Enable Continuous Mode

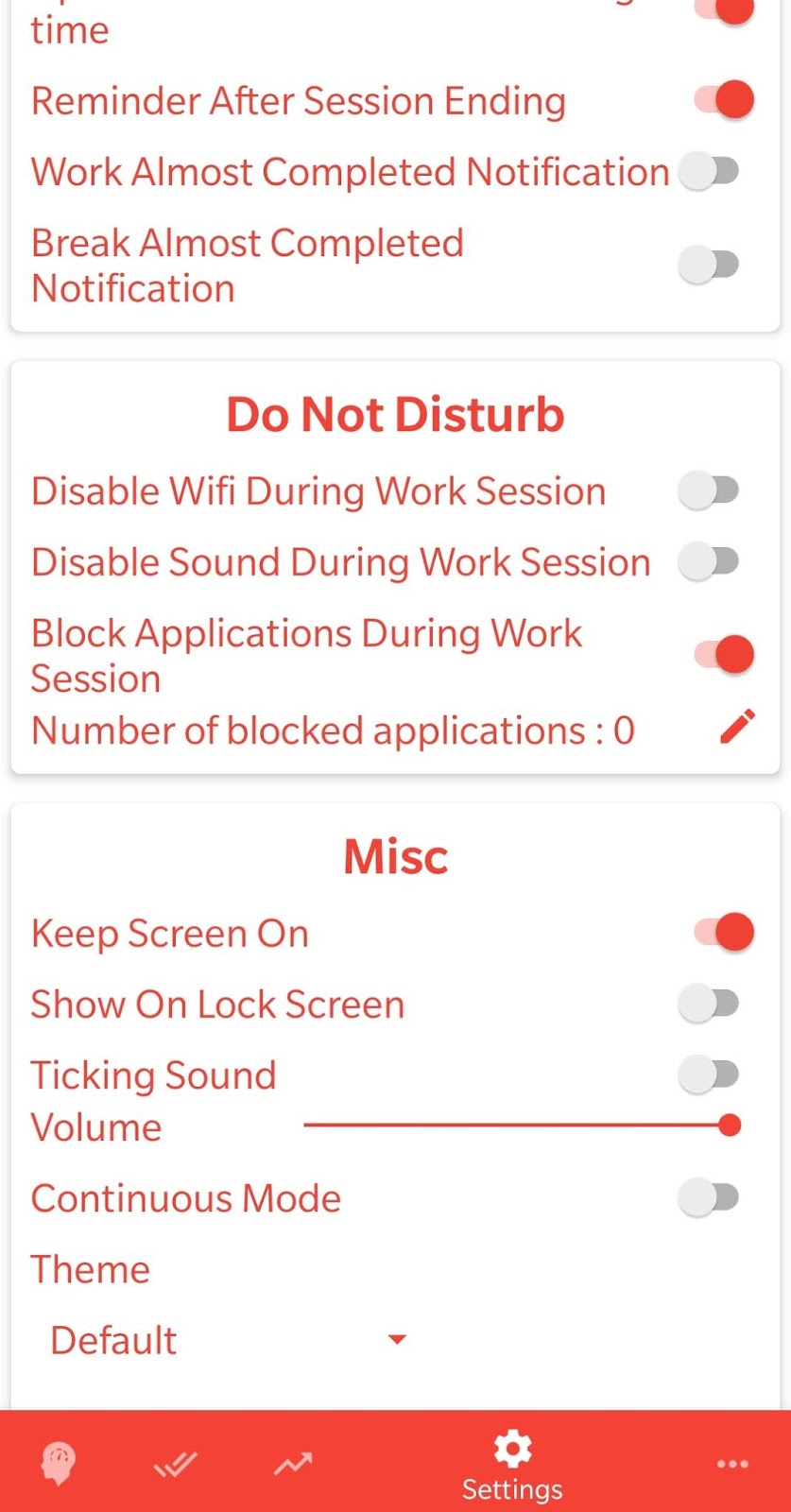click(x=709, y=1198)
